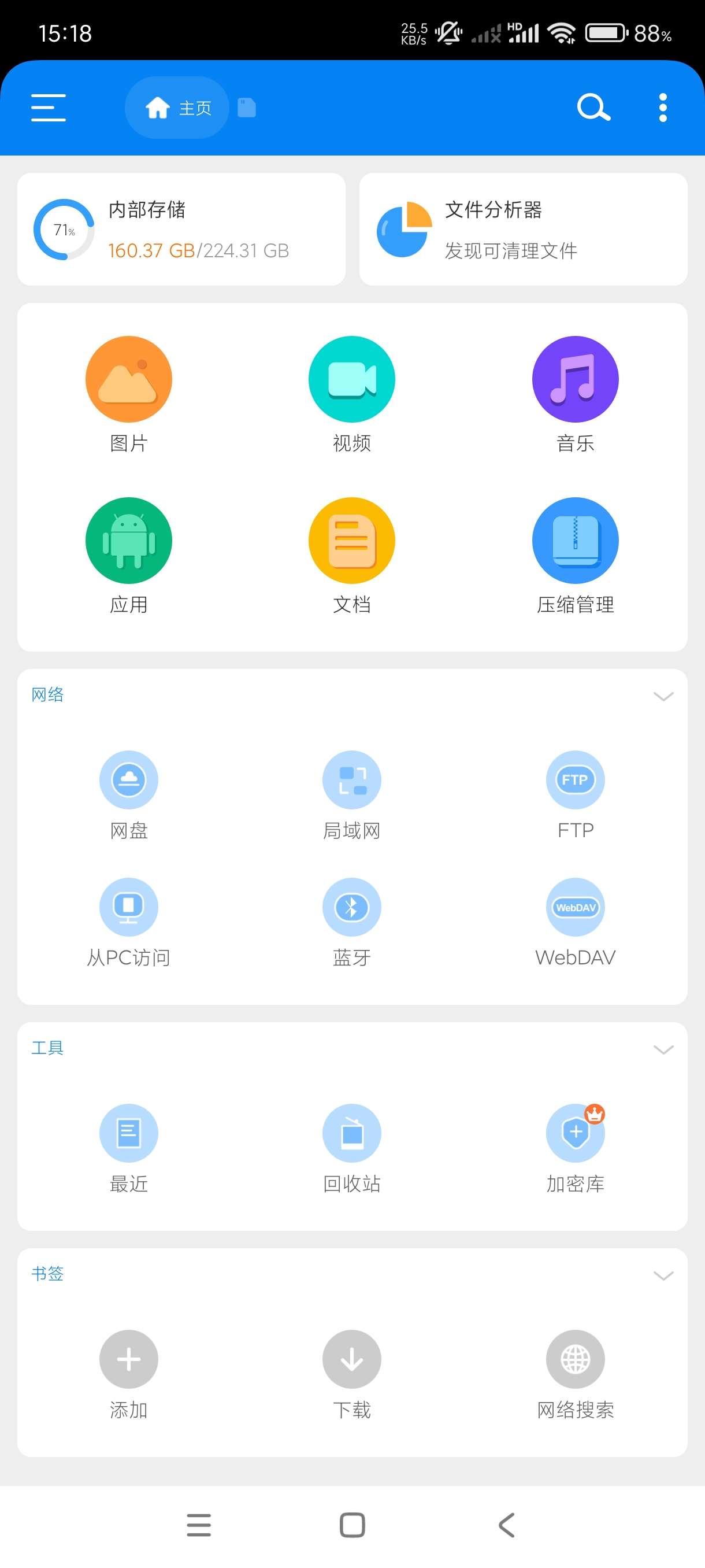This screenshot has width=705, height=1568.
Task: Tap the search magnifier icon
Action: coord(593,108)
